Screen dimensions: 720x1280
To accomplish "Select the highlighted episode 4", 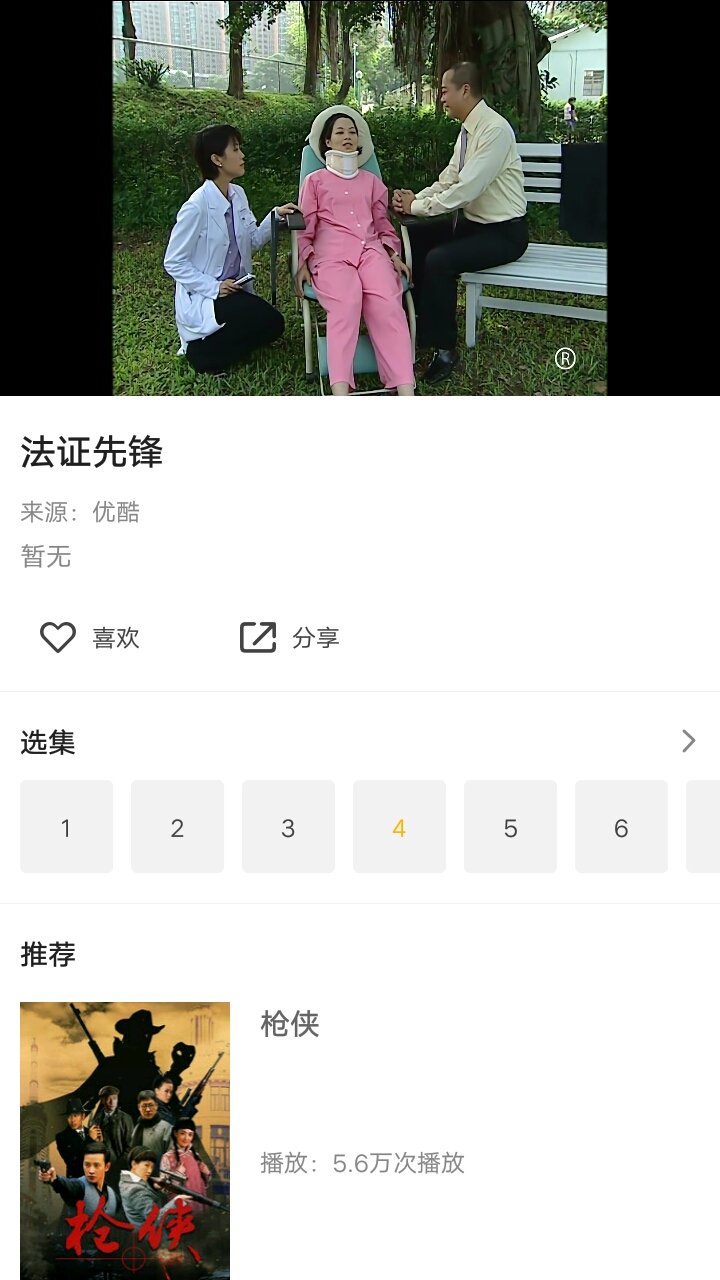I will (399, 826).
